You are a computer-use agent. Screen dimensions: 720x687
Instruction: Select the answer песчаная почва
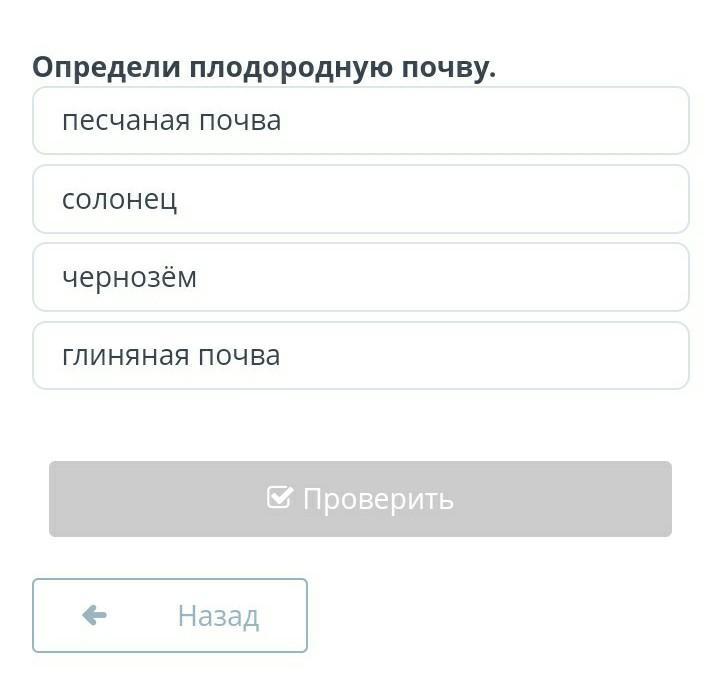(x=360, y=121)
